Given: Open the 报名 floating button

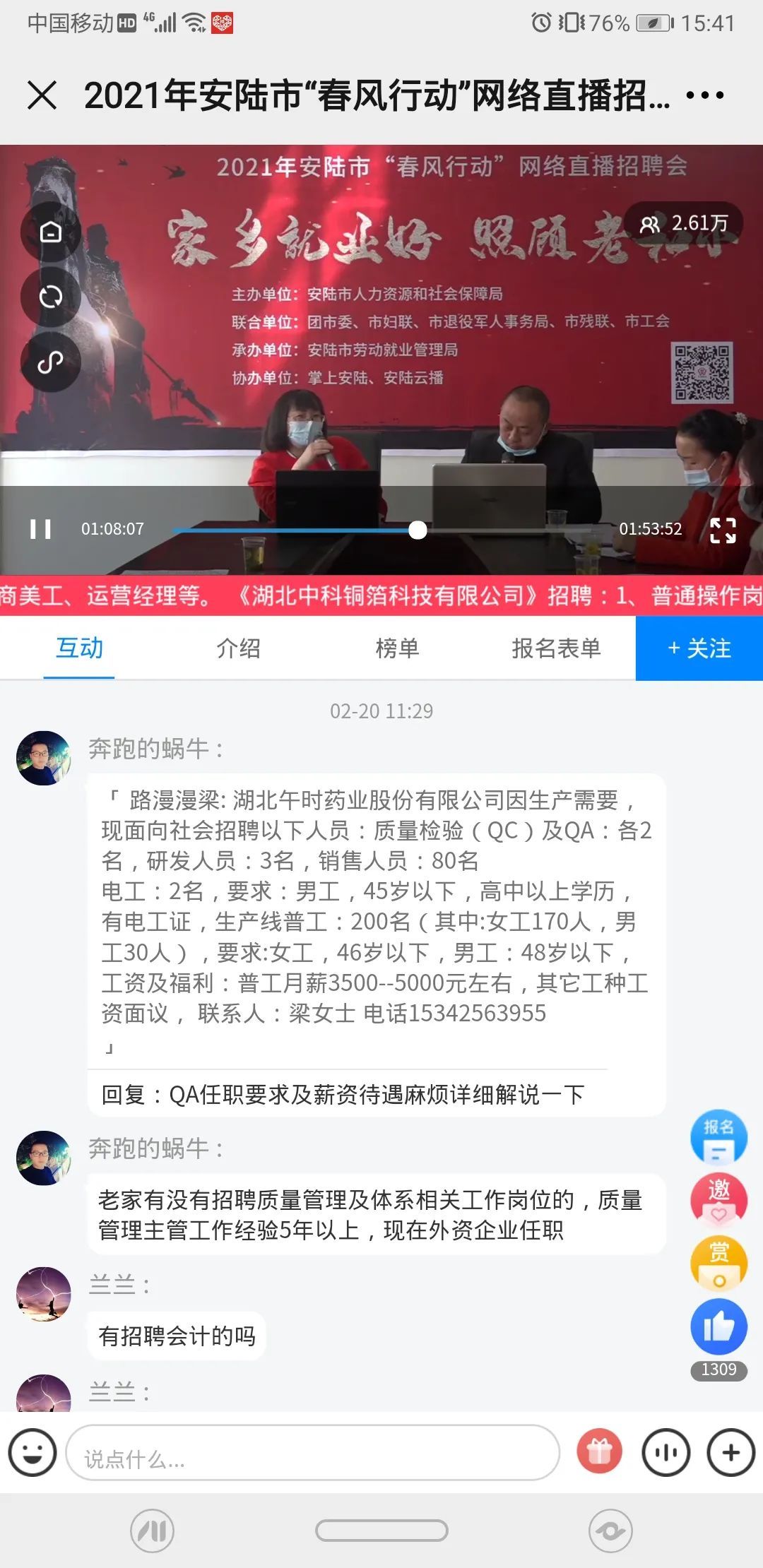Looking at the screenshot, I should click(718, 1137).
